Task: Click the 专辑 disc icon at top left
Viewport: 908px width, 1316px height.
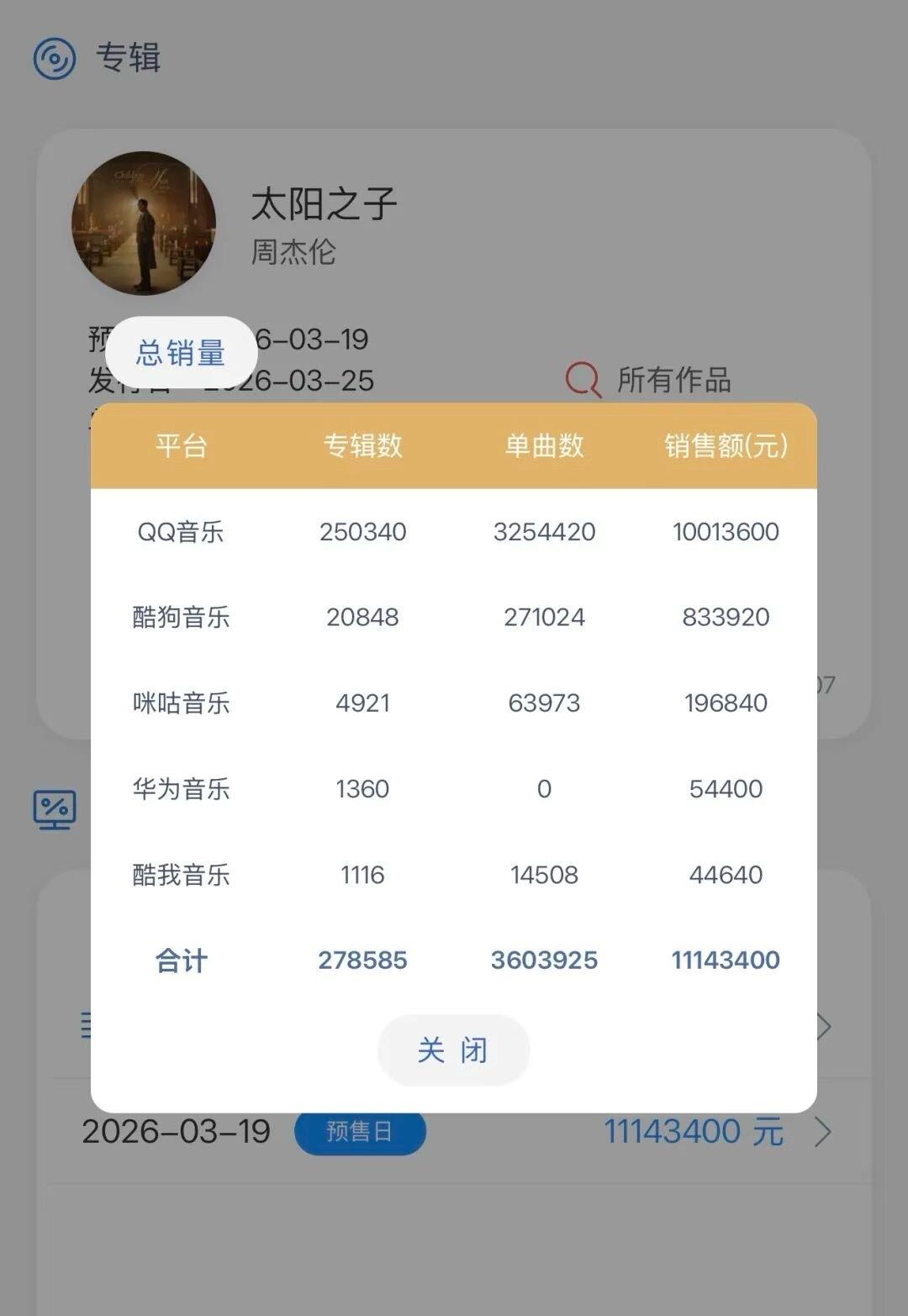Action: [x=53, y=58]
